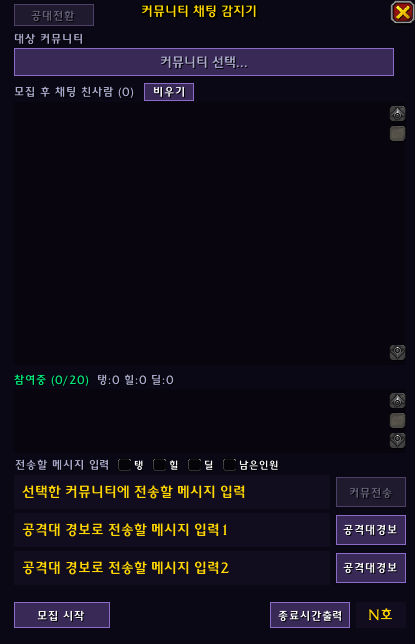Enable the 남은인원 checkbox
The image size is (415, 644).
click(x=229, y=465)
